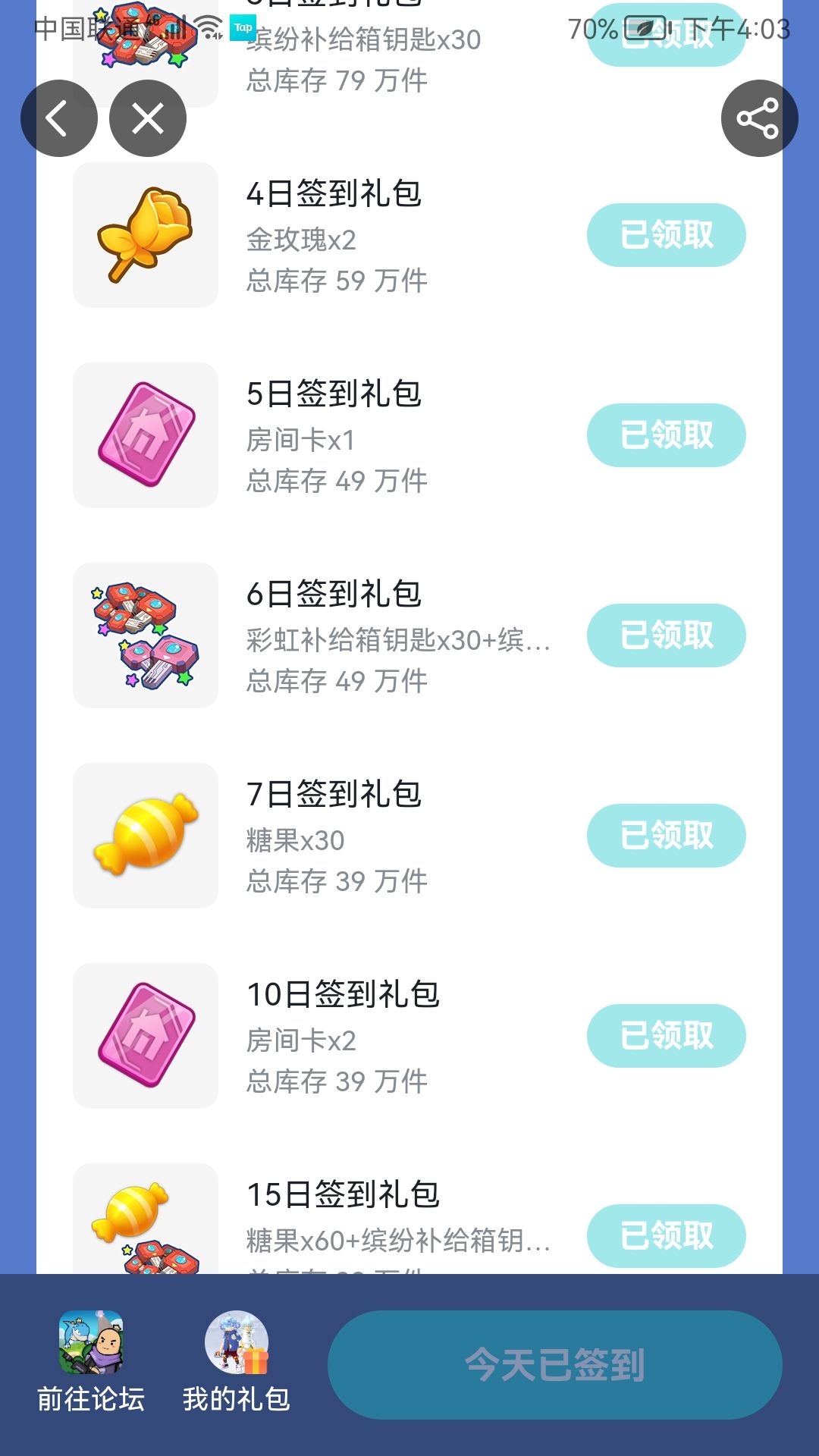Viewport: 819px width, 1456px height.
Task: Close the sign-in popup with the X
Action: point(146,118)
